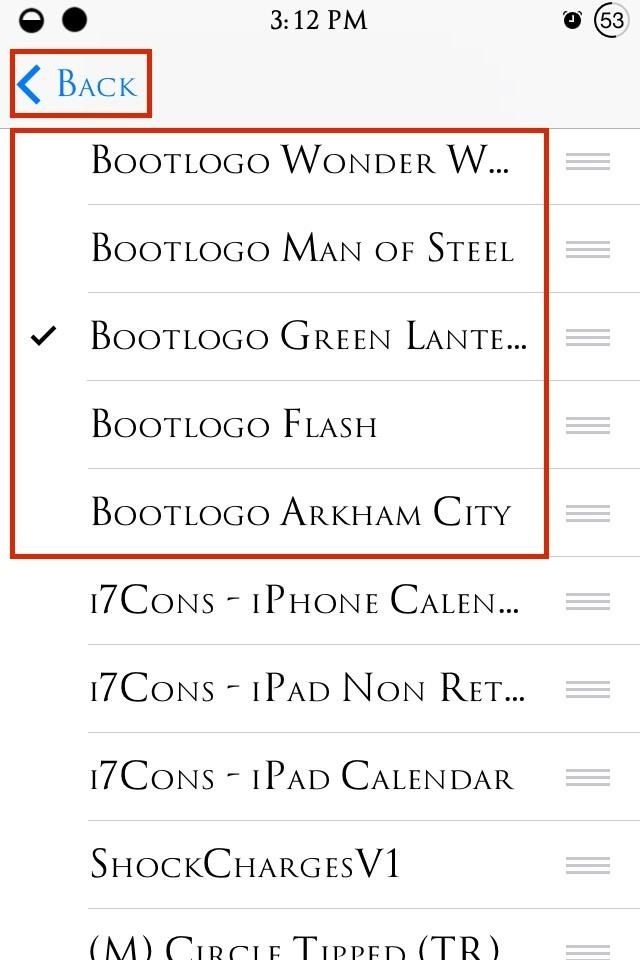Choose the Bootlogo Arkham City theme
This screenshot has width=640, height=960.
pos(300,513)
